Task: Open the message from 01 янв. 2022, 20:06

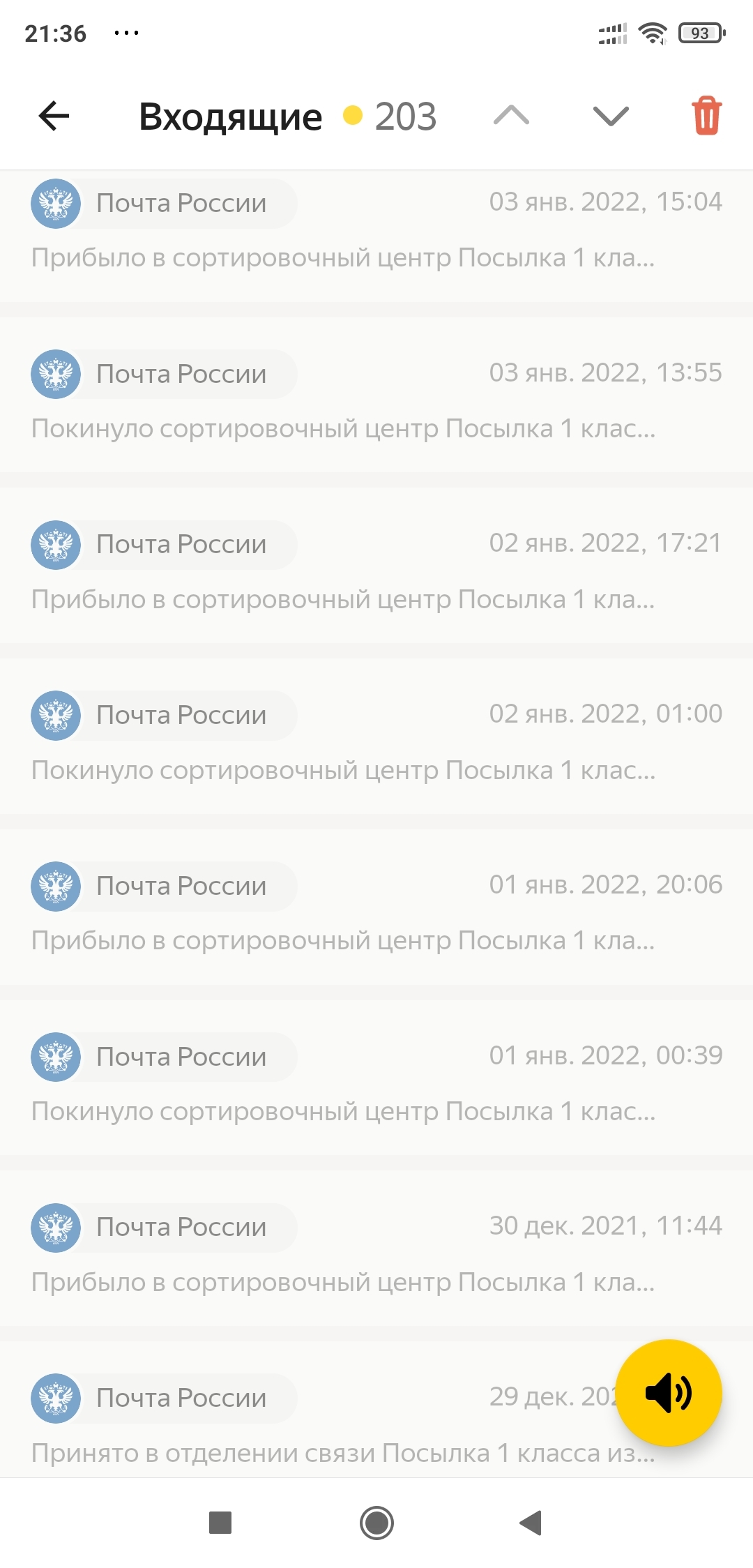Action: 376,913
